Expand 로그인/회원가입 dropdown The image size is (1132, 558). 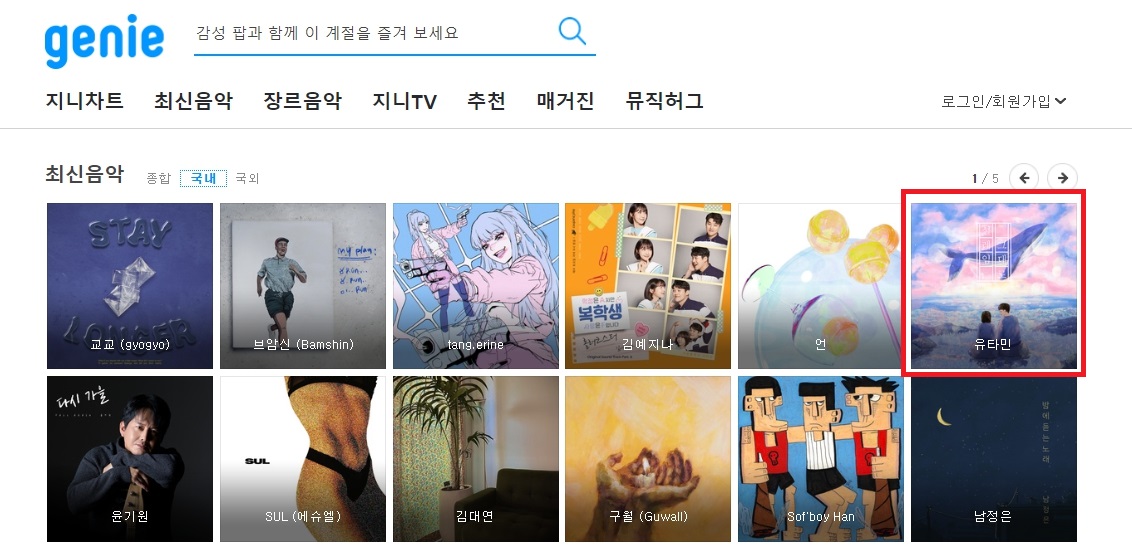[1003, 101]
